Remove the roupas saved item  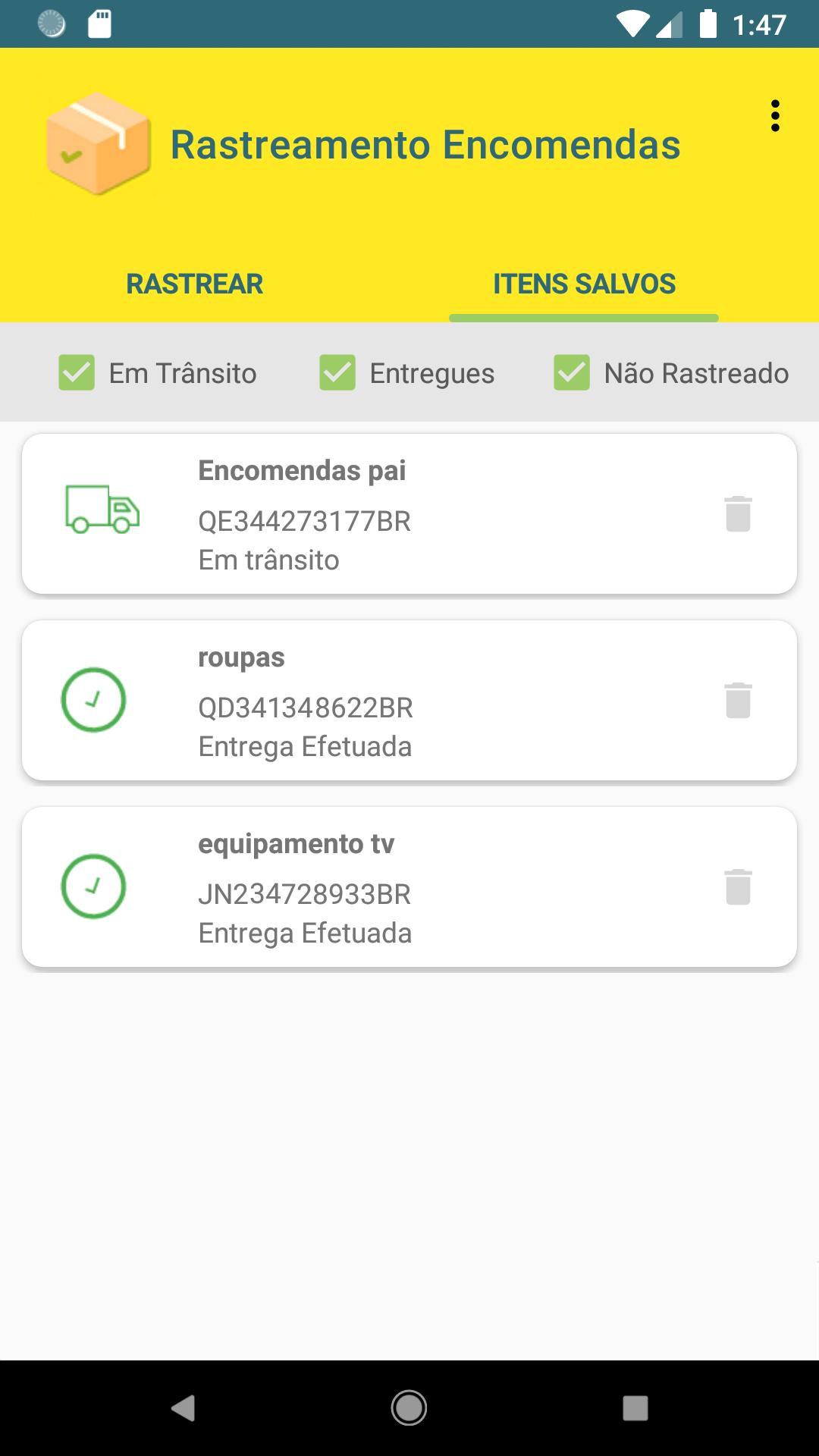click(738, 701)
